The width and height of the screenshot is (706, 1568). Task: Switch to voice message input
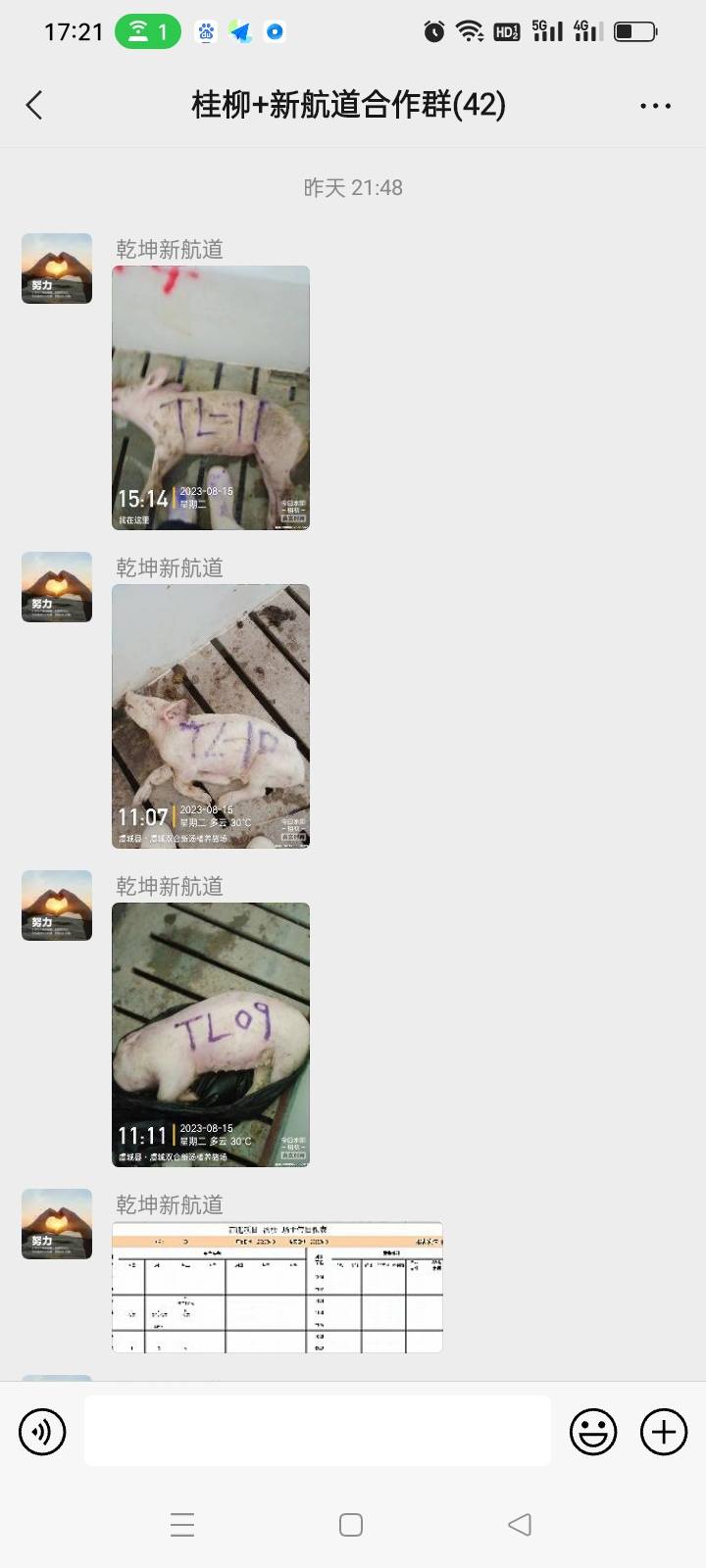tap(42, 1432)
